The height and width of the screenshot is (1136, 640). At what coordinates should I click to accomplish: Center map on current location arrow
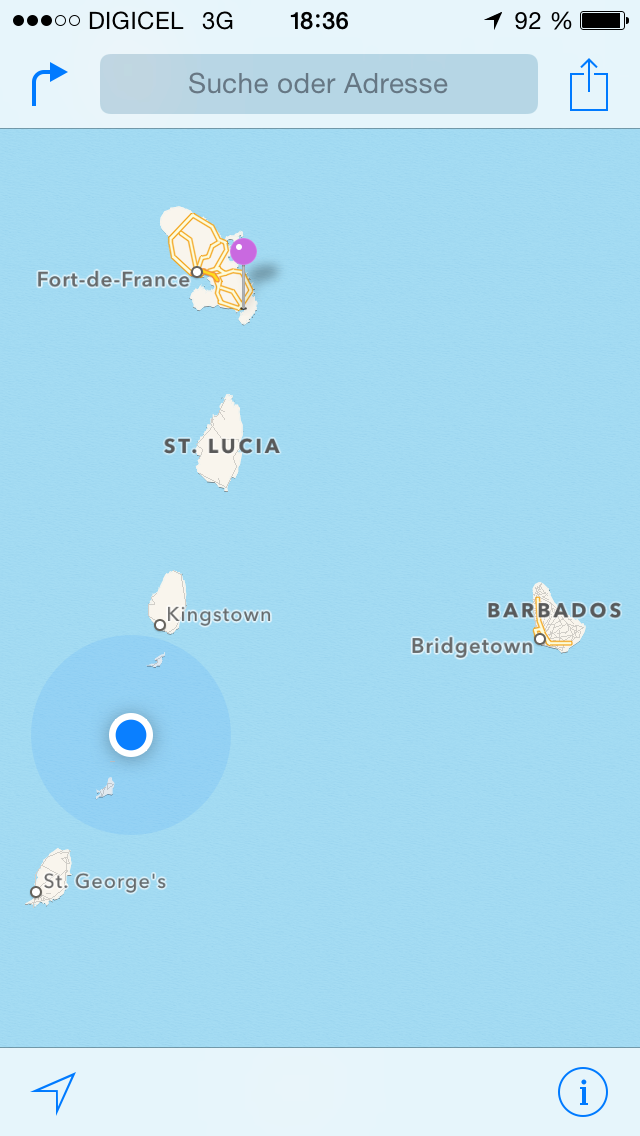pyautogui.click(x=54, y=1092)
